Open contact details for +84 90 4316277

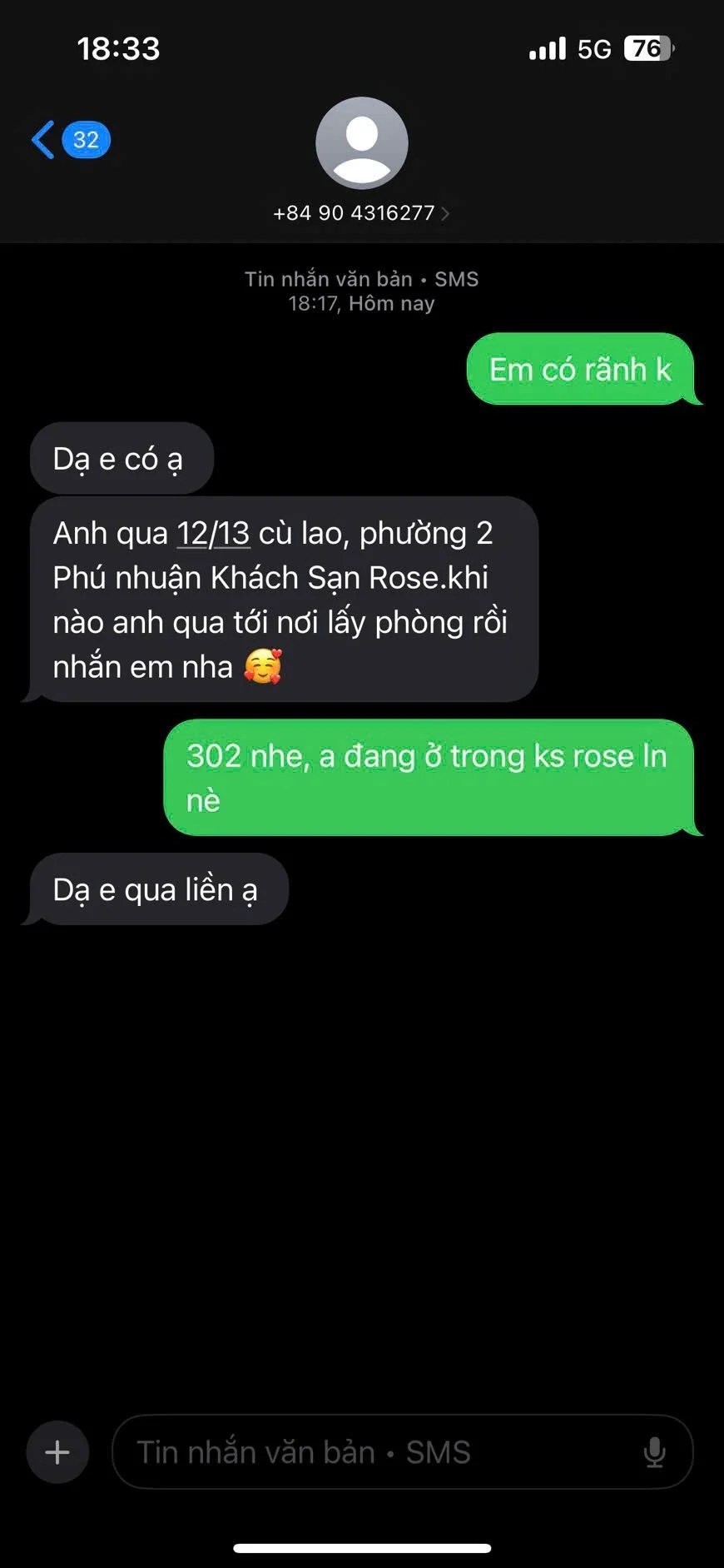pos(361,212)
